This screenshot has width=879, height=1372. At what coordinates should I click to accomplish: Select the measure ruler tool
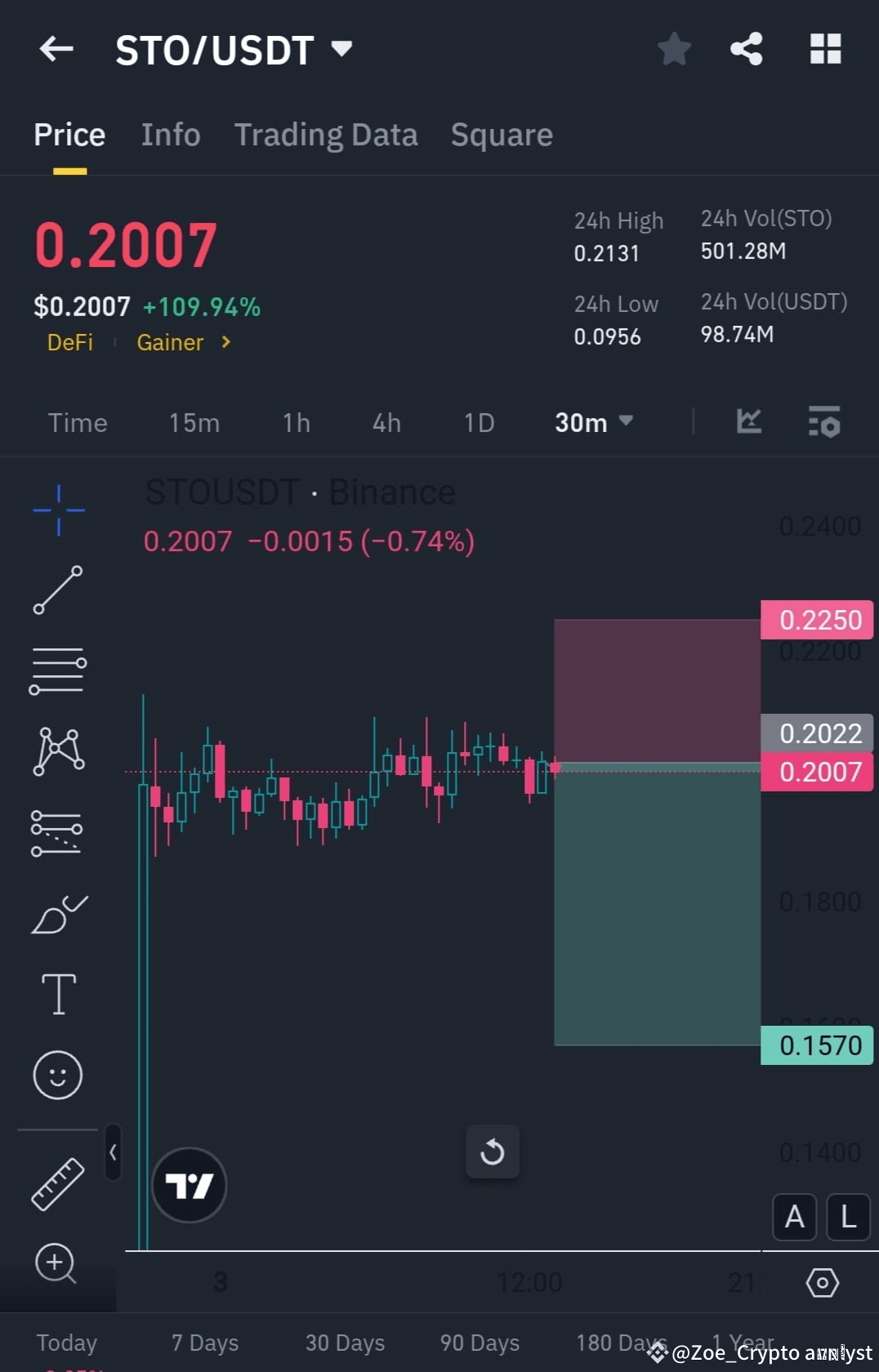[57, 1183]
